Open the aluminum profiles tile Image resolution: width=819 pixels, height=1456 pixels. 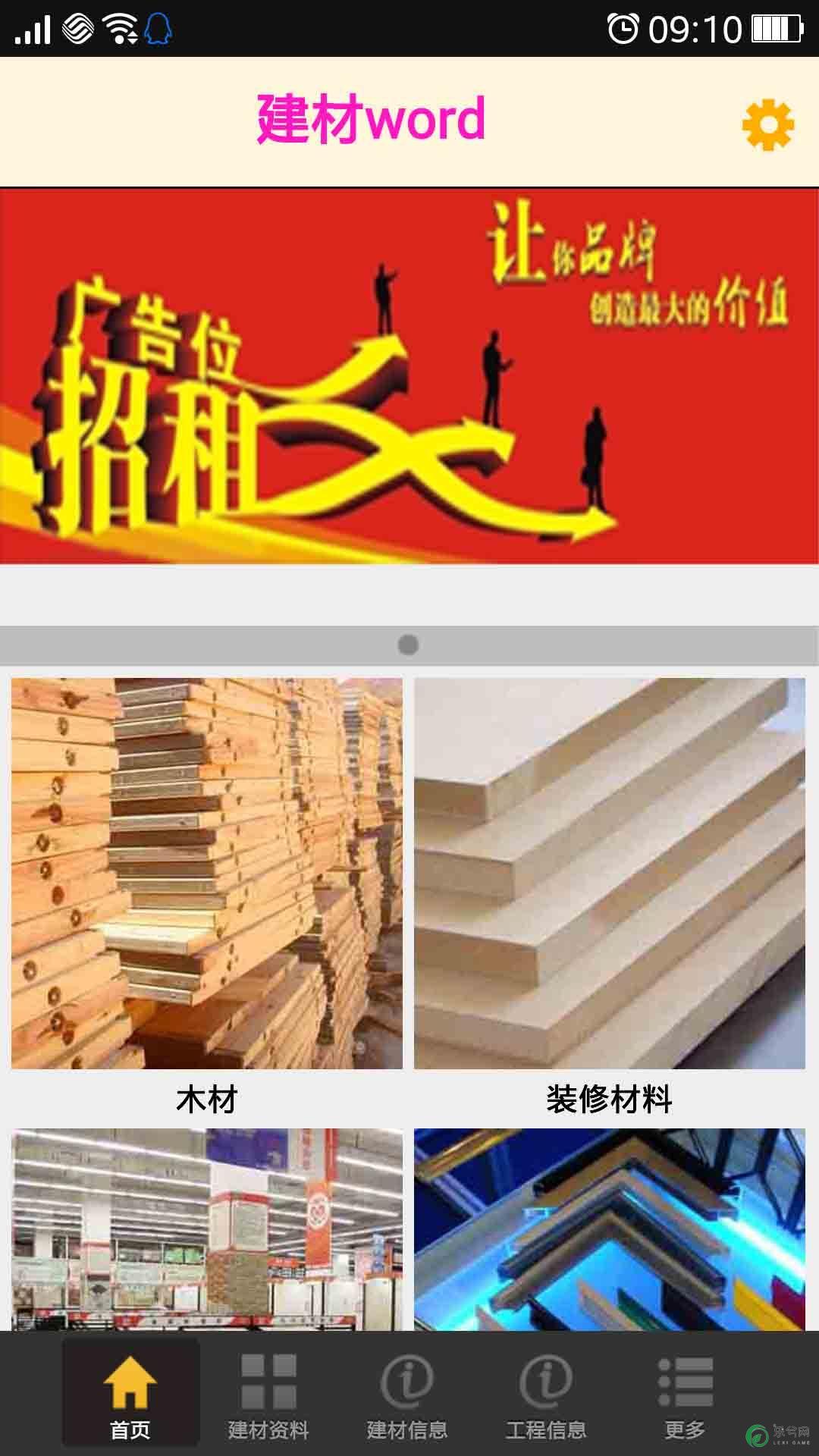click(x=610, y=1228)
